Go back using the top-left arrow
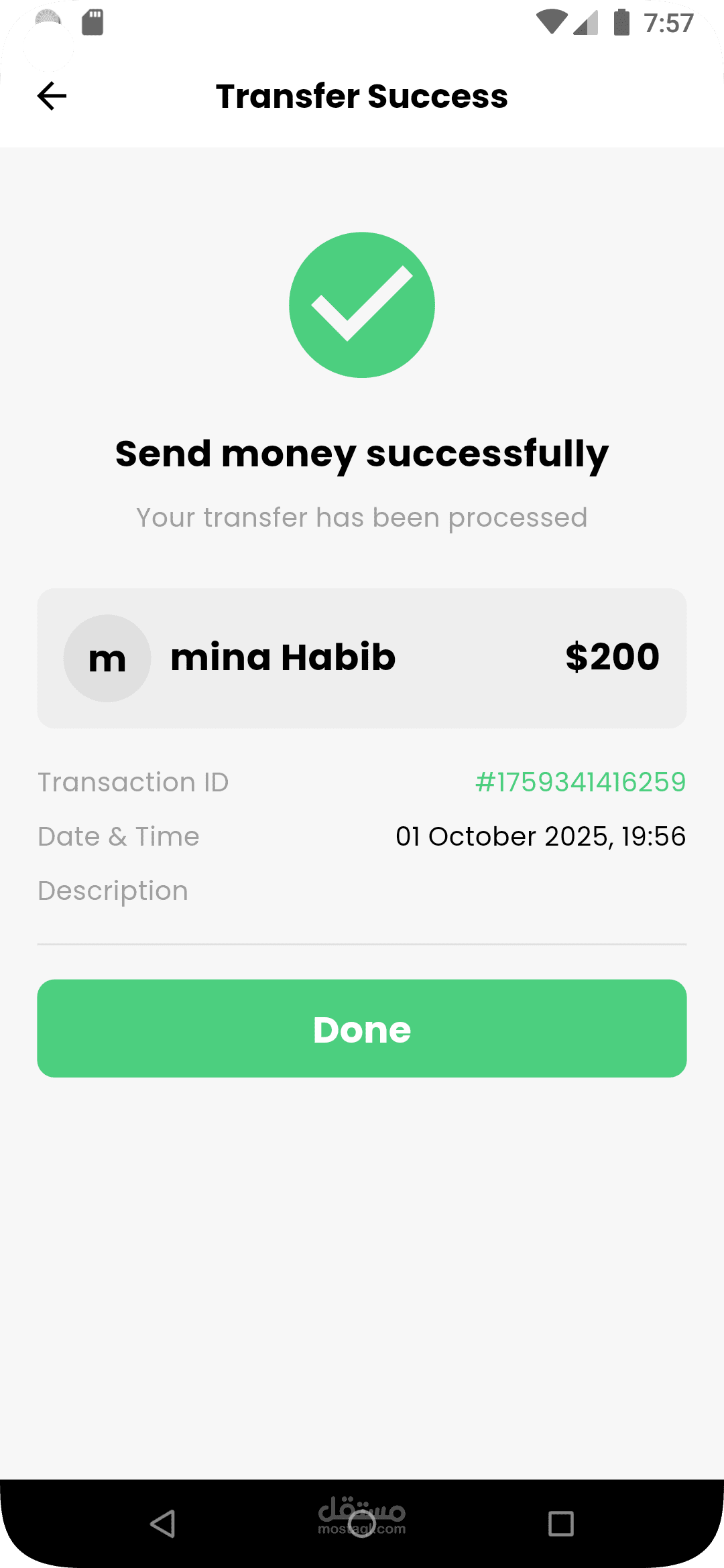Viewport: 724px width, 1568px height. (52, 96)
